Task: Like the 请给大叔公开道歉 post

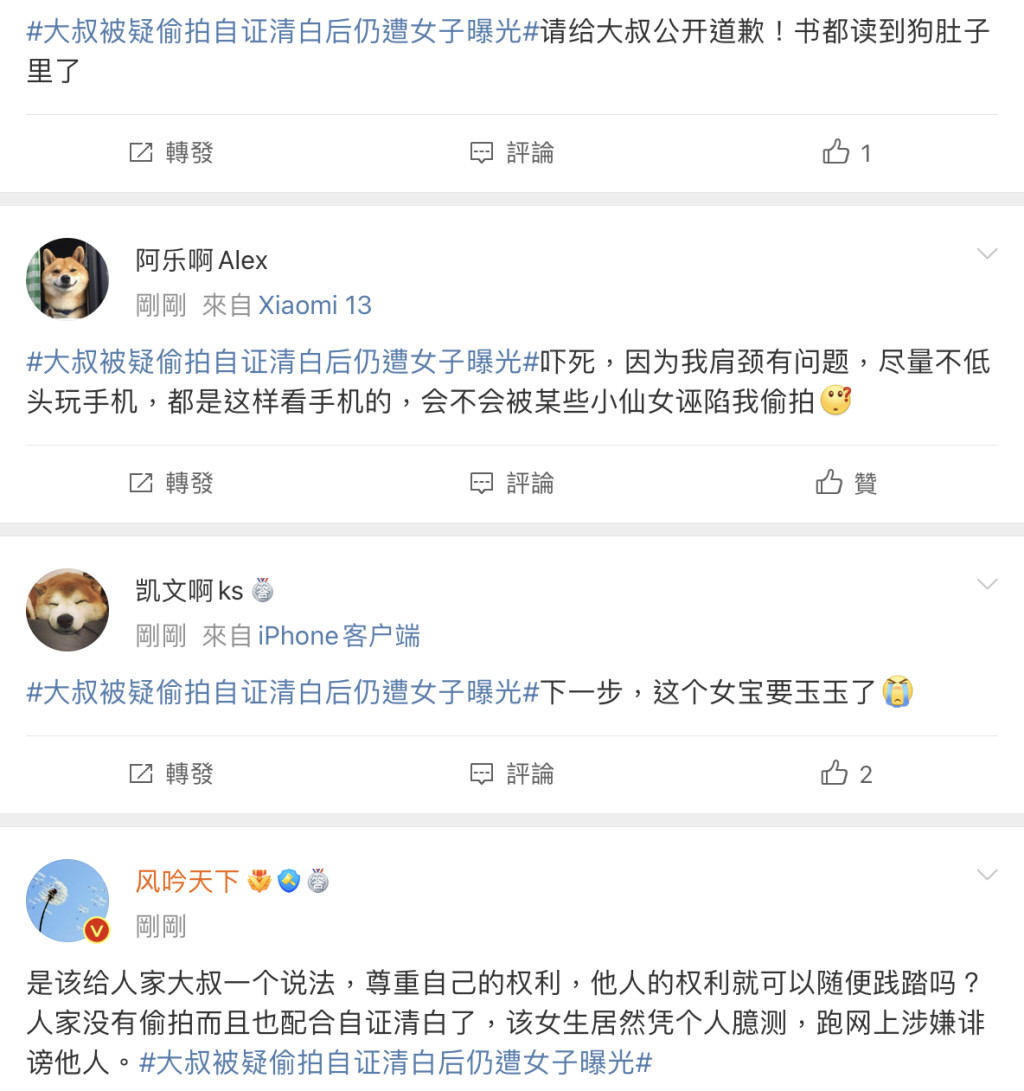Action: [846, 153]
